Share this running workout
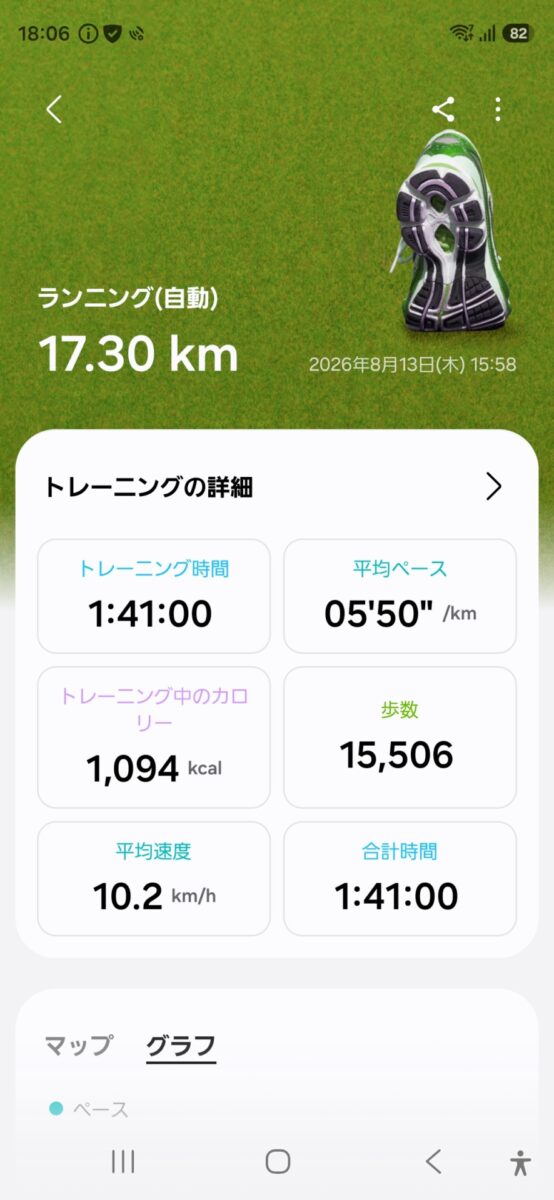The image size is (554, 1200). click(x=443, y=110)
